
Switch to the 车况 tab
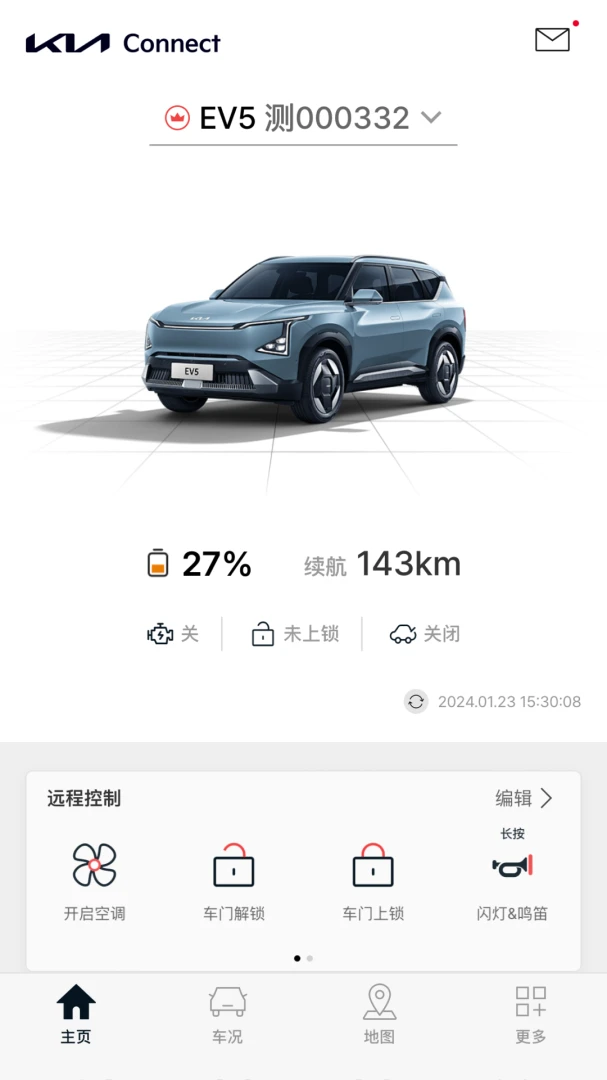[227, 1014]
